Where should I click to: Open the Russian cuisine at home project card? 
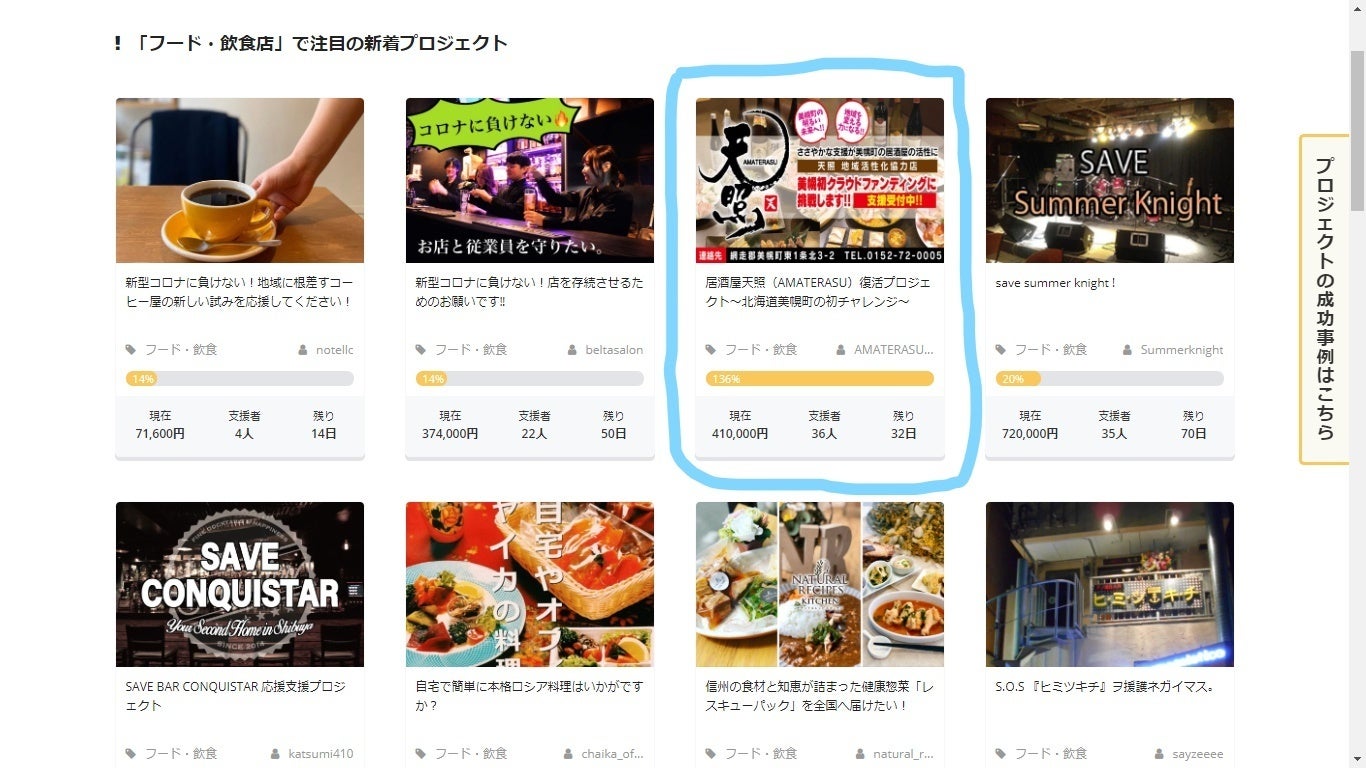tap(529, 584)
